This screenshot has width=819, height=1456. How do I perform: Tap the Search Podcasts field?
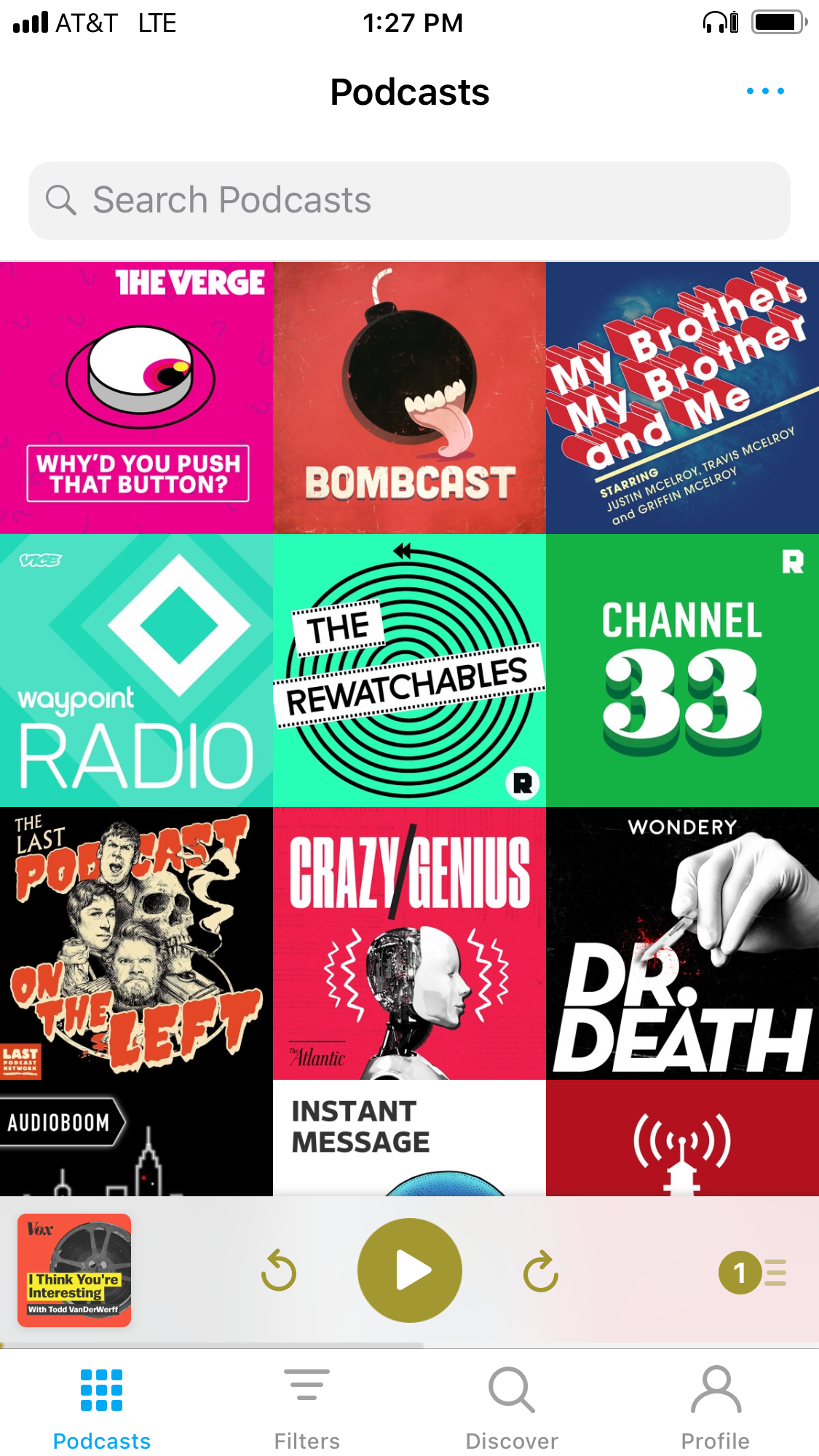click(x=409, y=201)
